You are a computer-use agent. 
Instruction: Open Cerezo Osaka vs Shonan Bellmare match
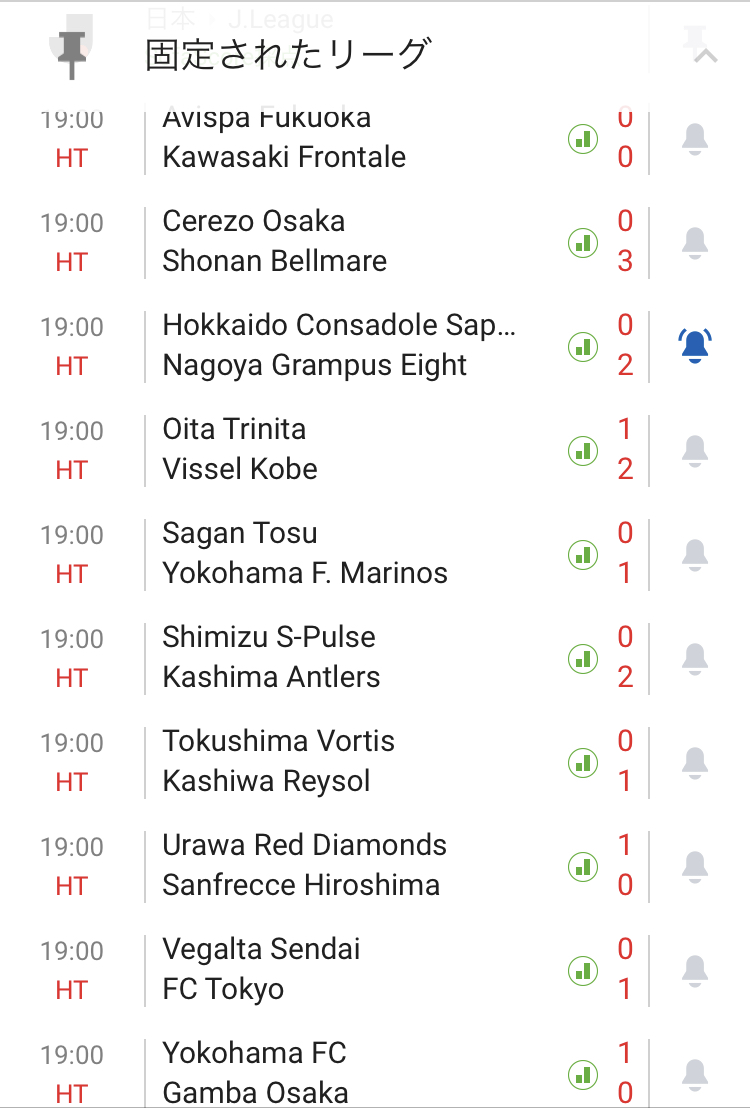point(340,241)
